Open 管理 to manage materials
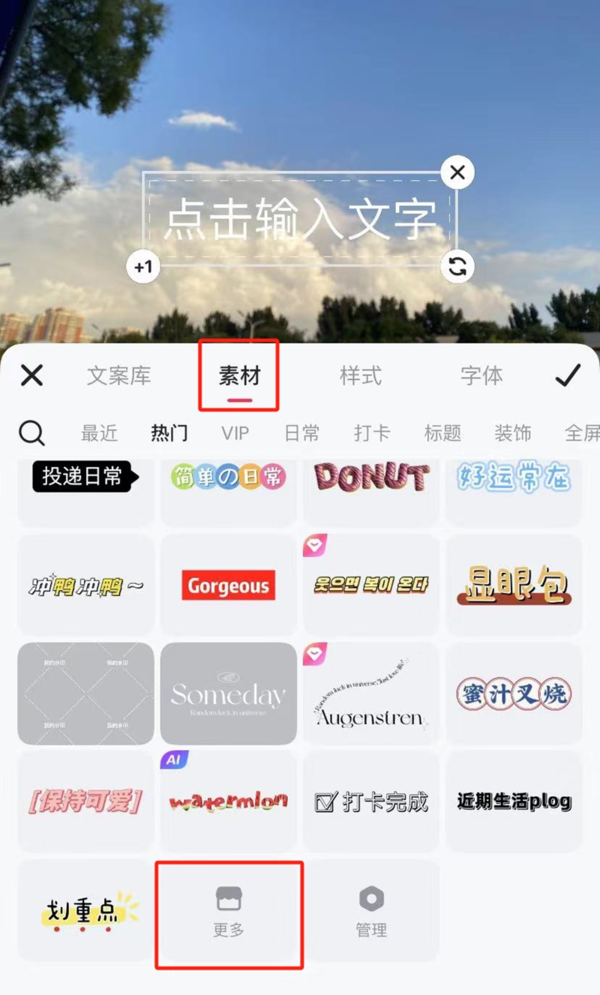Viewport: 600px width, 995px height. (x=371, y=912)
